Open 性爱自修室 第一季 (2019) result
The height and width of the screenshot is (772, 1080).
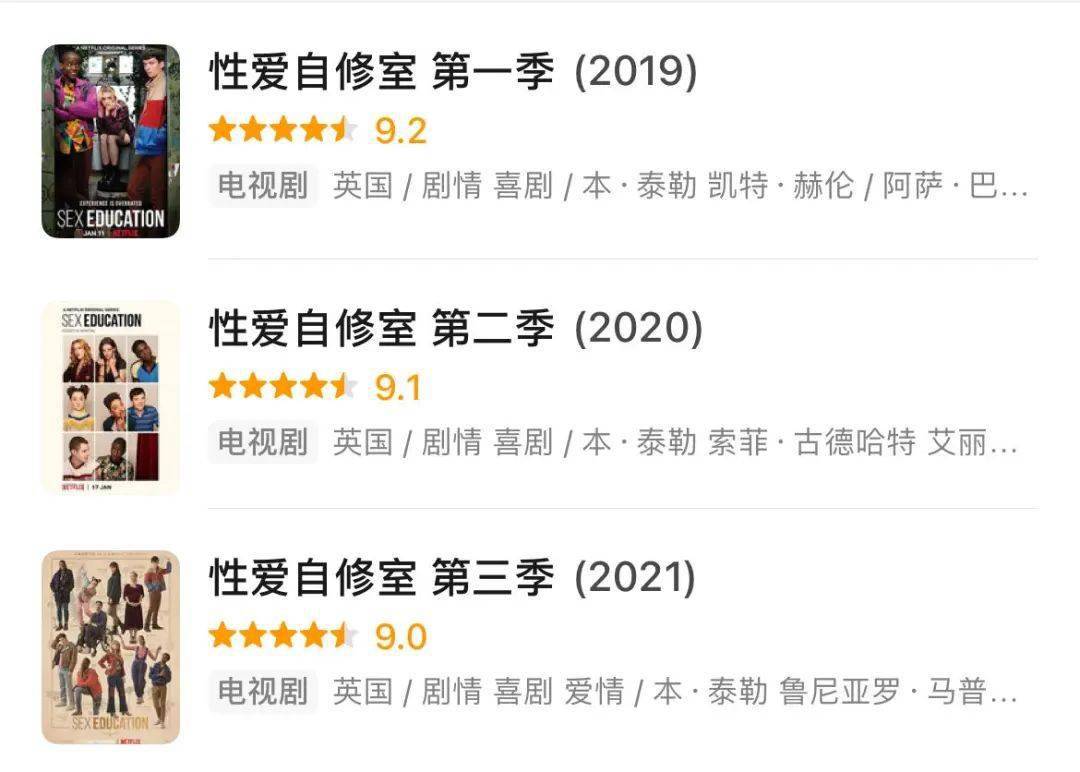point(452,74)
